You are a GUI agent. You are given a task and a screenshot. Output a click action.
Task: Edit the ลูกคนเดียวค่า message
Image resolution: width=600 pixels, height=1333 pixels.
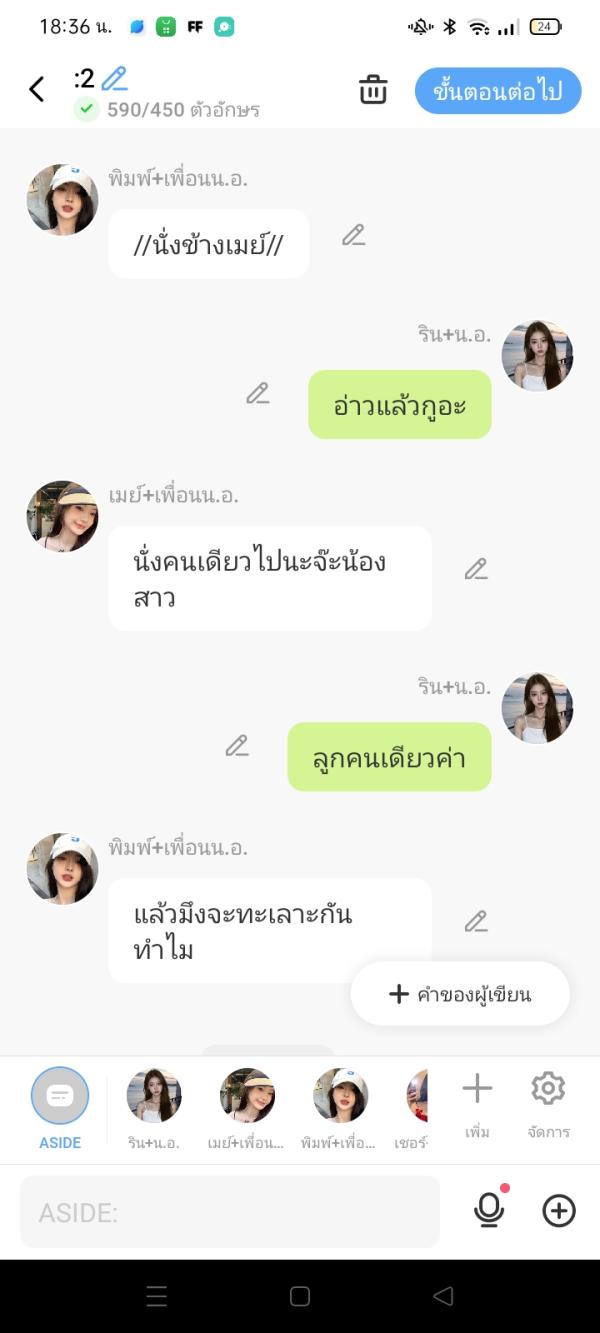[x=237, y=746]
